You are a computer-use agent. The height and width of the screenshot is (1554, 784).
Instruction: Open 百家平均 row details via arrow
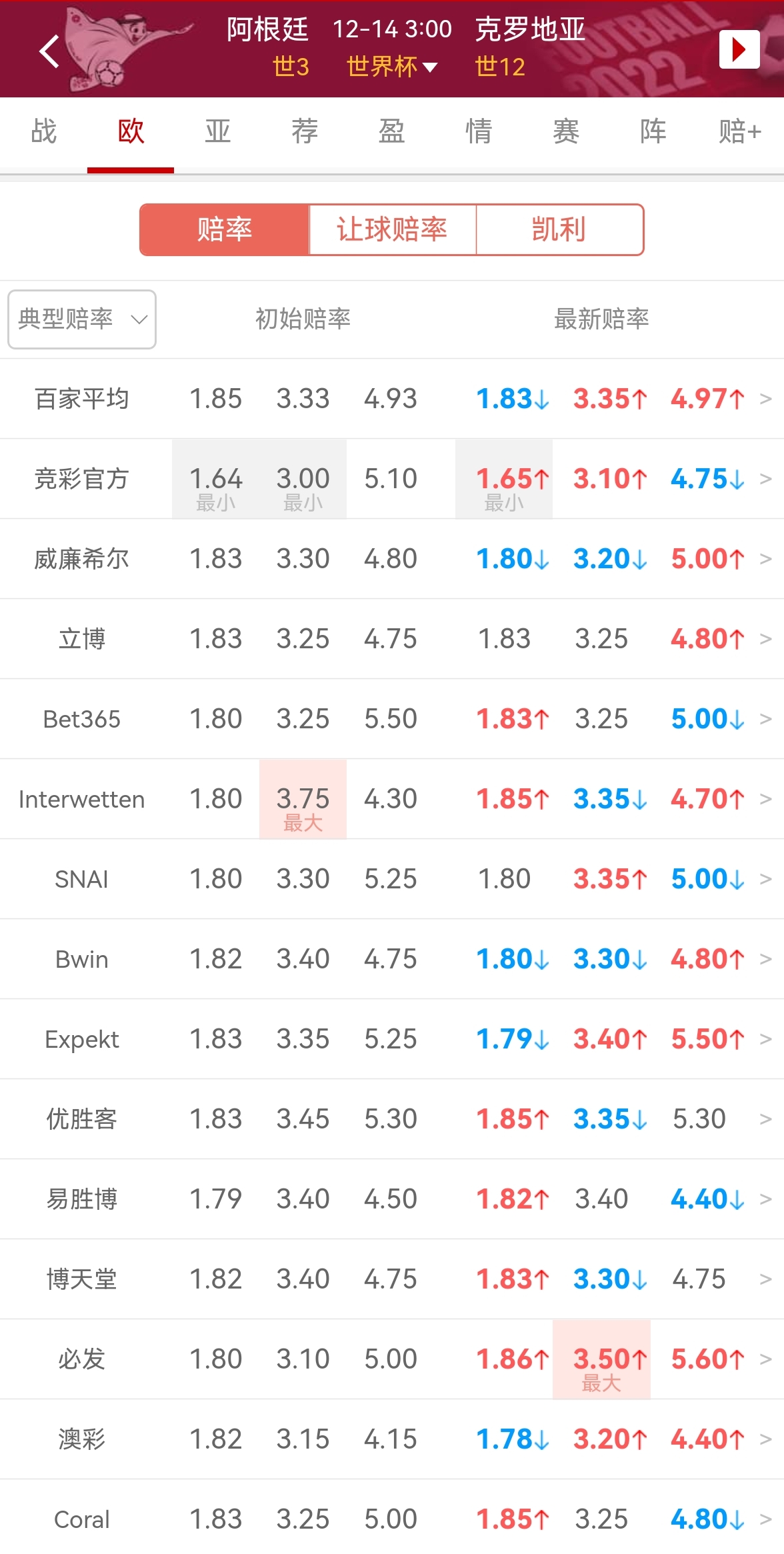pos(764,399)
